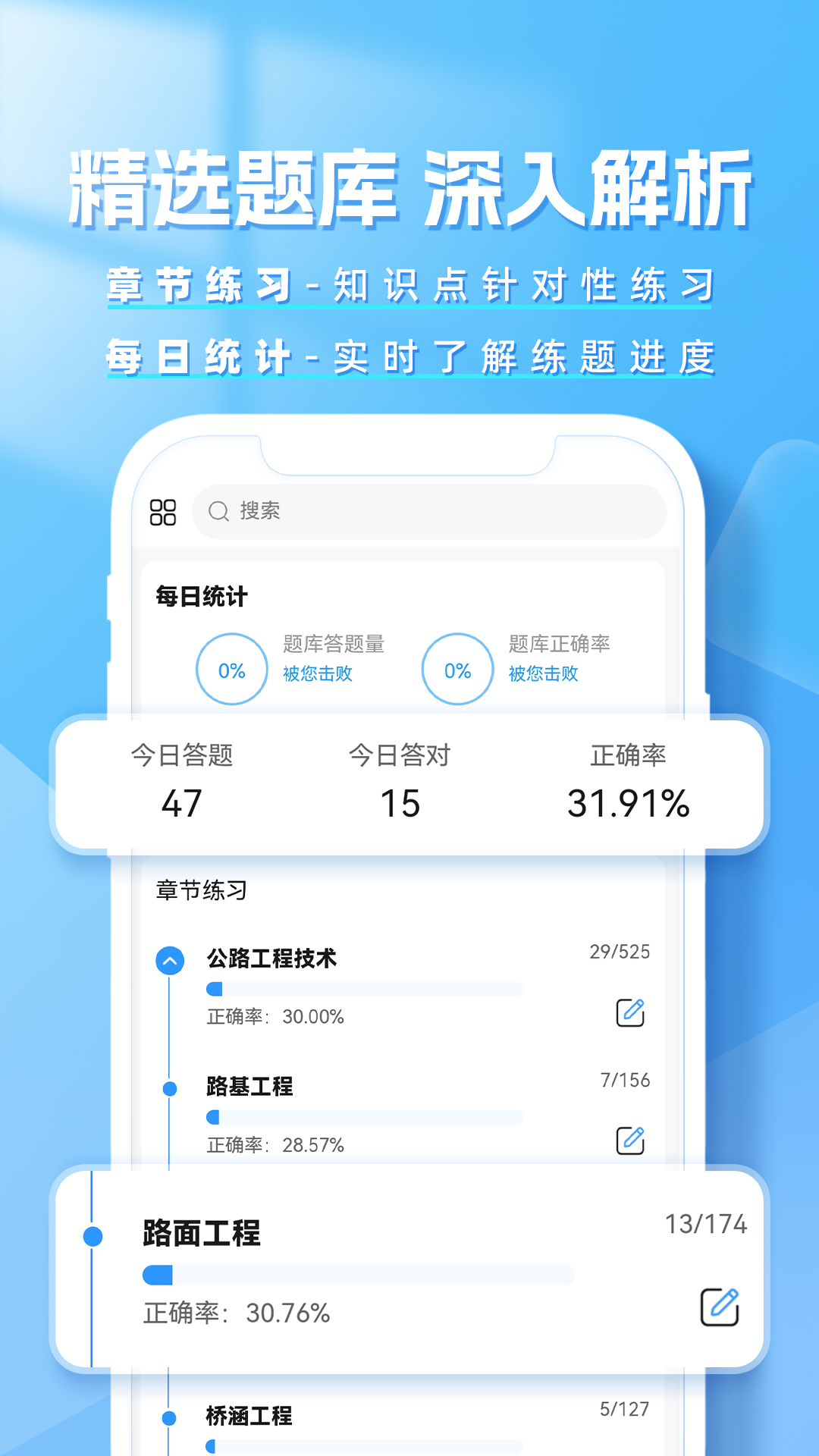Open the grid menu icon
The height and width of the screenshot is (1456, 819).
click(x=162, y=512)
